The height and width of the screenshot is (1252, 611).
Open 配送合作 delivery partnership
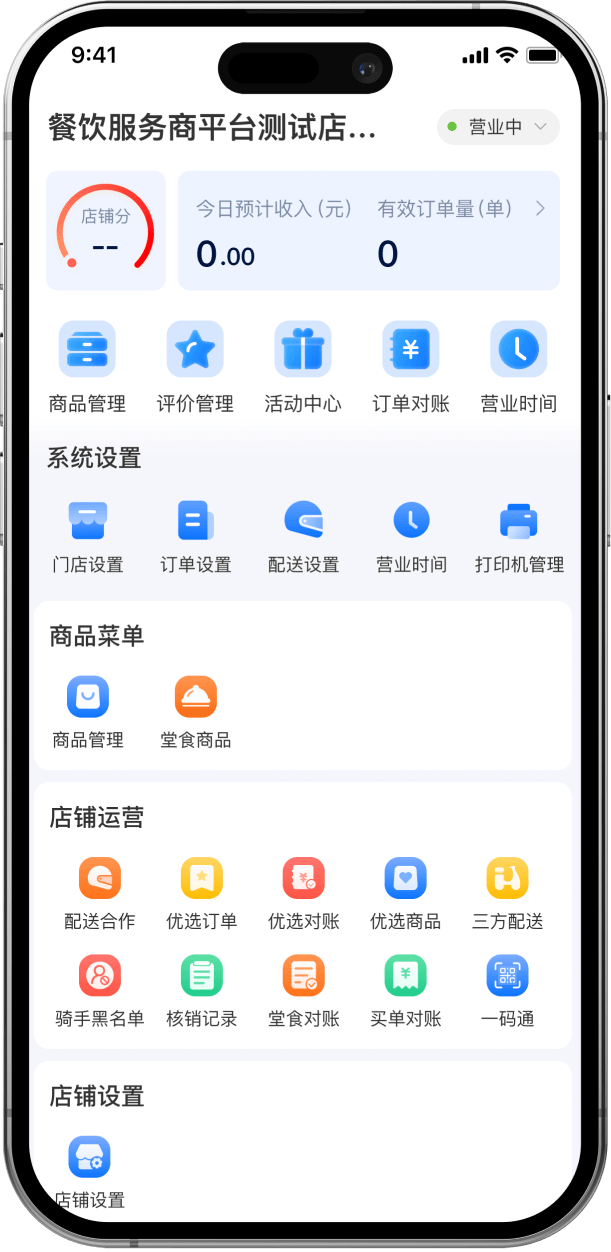click(100, 893)
